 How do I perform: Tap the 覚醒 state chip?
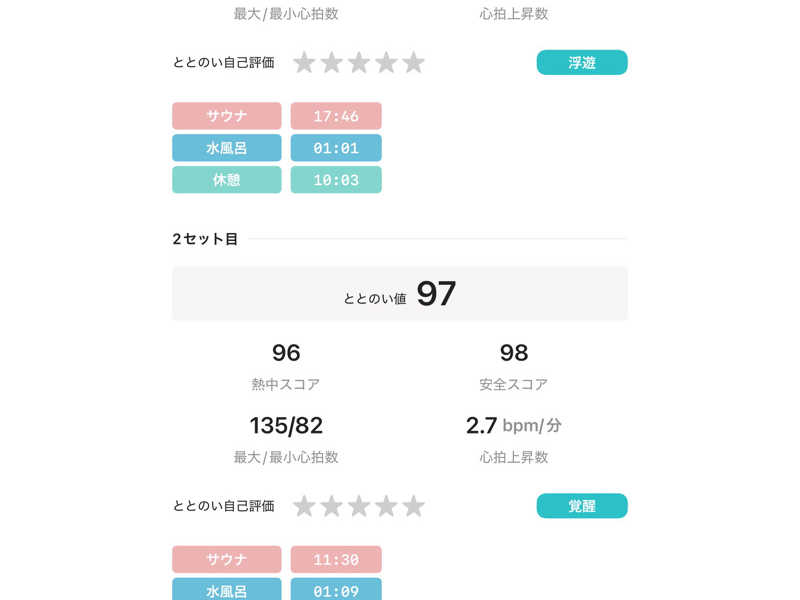tap(582, 506)
